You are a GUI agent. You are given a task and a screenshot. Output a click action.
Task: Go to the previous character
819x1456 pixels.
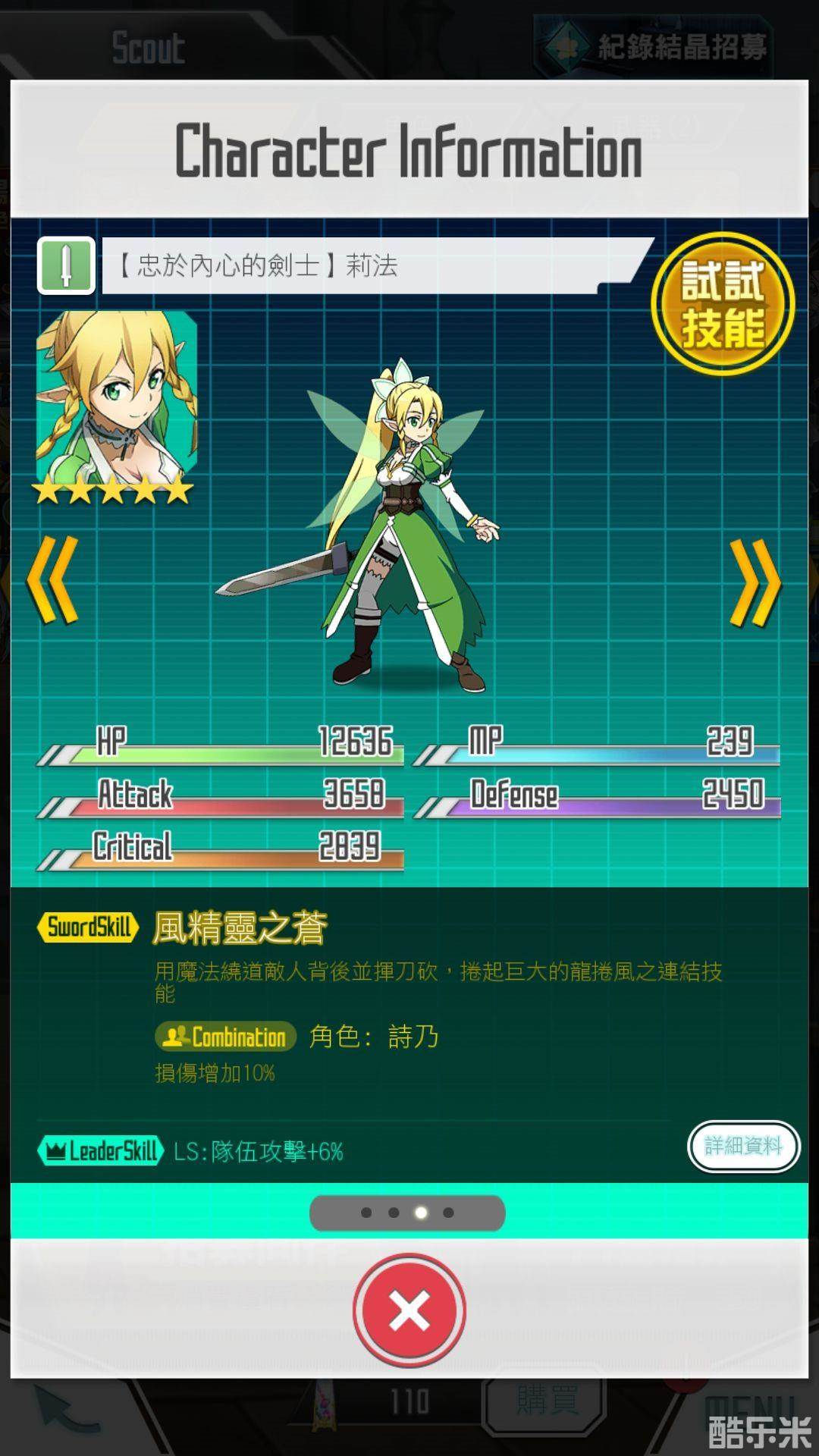pos(53,580)
